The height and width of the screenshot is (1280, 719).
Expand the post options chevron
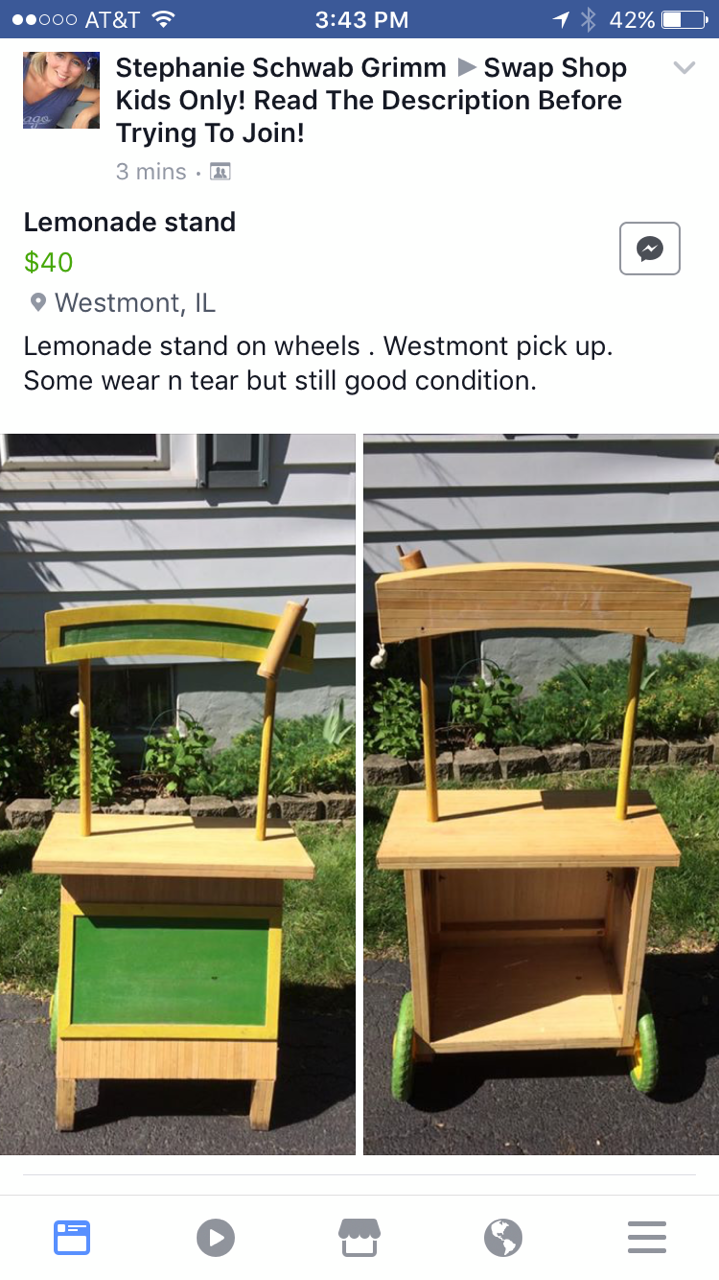(x=684, y=68)
